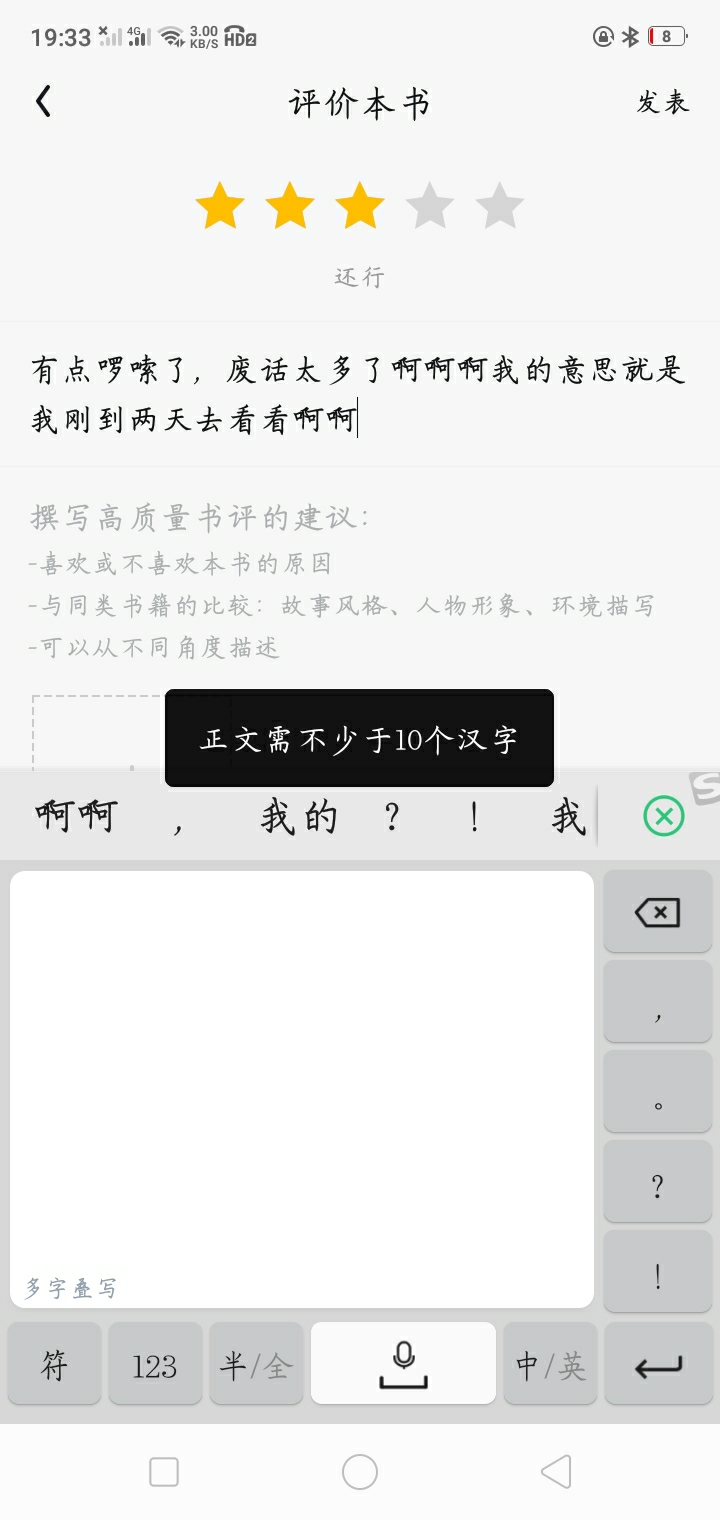This screenshot has height=1520, width=720.
Task: Set the rating to four stars
Action: [x=430, y=206]
